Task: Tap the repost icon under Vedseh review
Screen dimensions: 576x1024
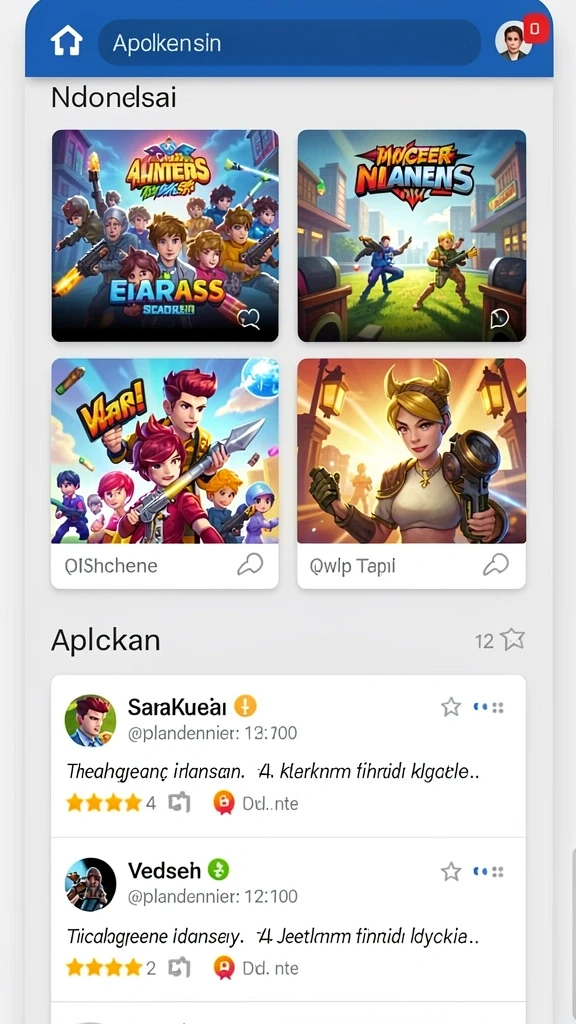Action: (180, 967)
